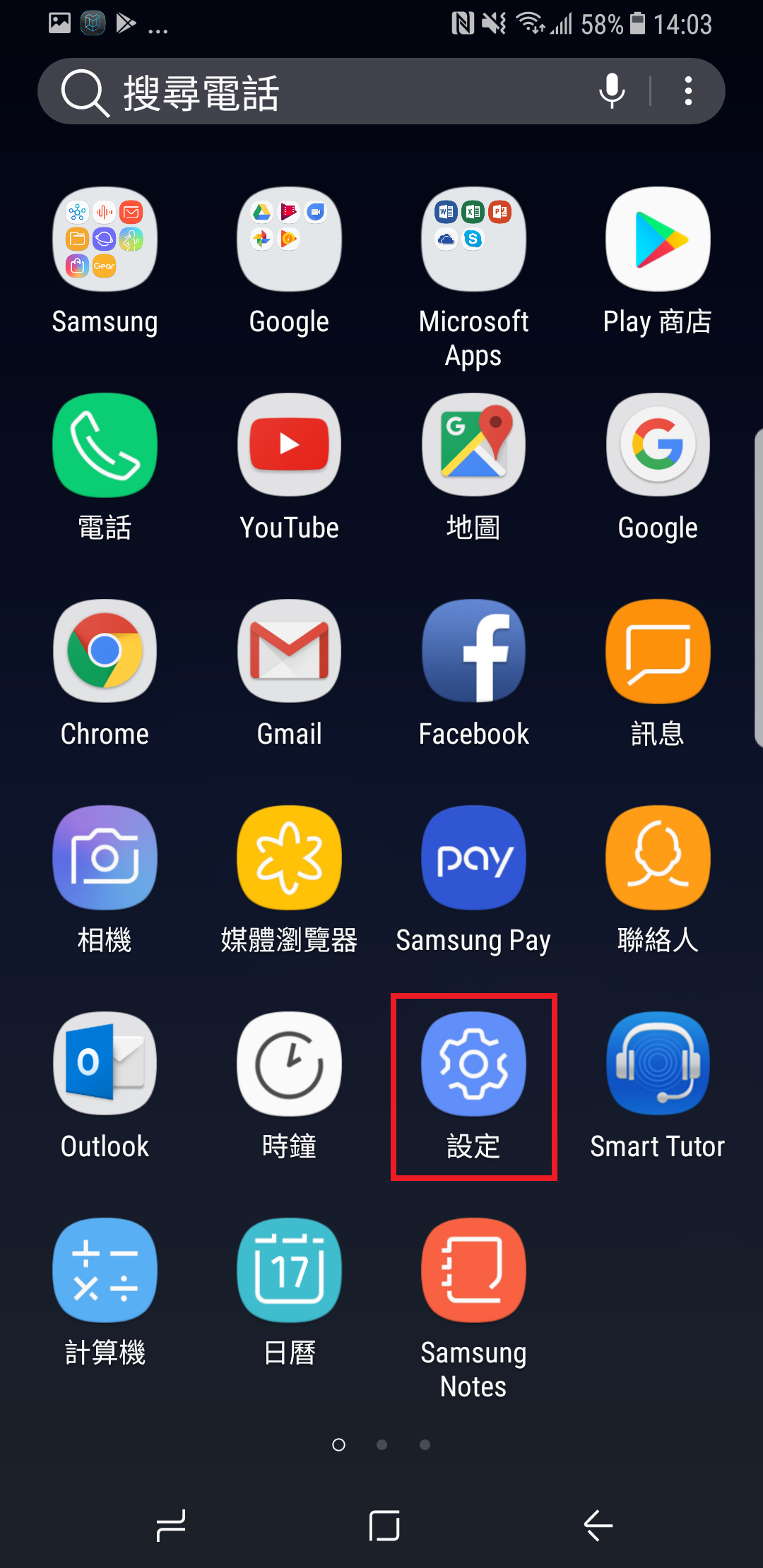The height and width of the screenshot is (1568, 763).
Task: Open the 地圖 maps app
Action: click(x=473, y=446)
